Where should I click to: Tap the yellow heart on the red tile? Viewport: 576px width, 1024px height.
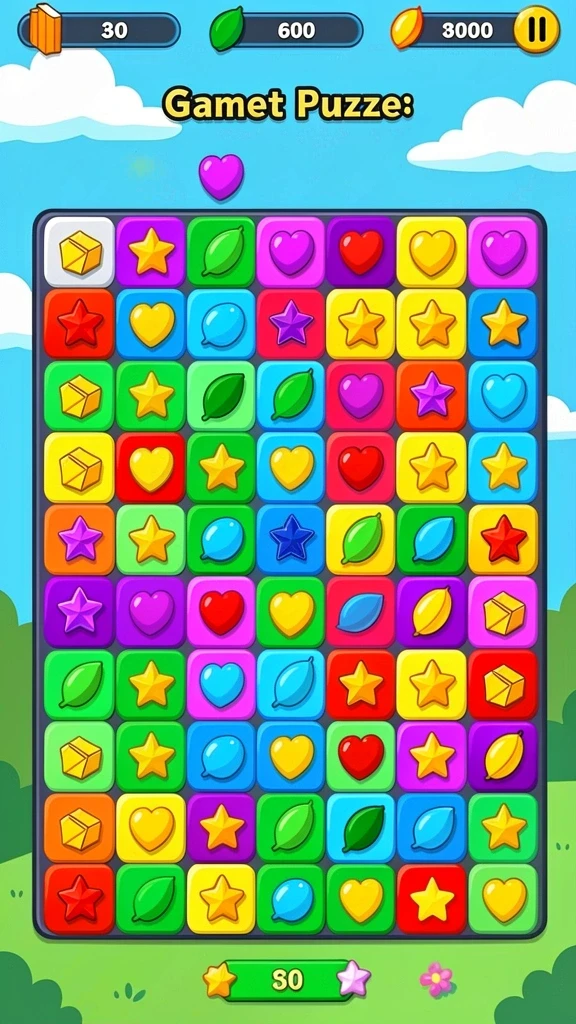pyautogui.click(x=151, y=468)
